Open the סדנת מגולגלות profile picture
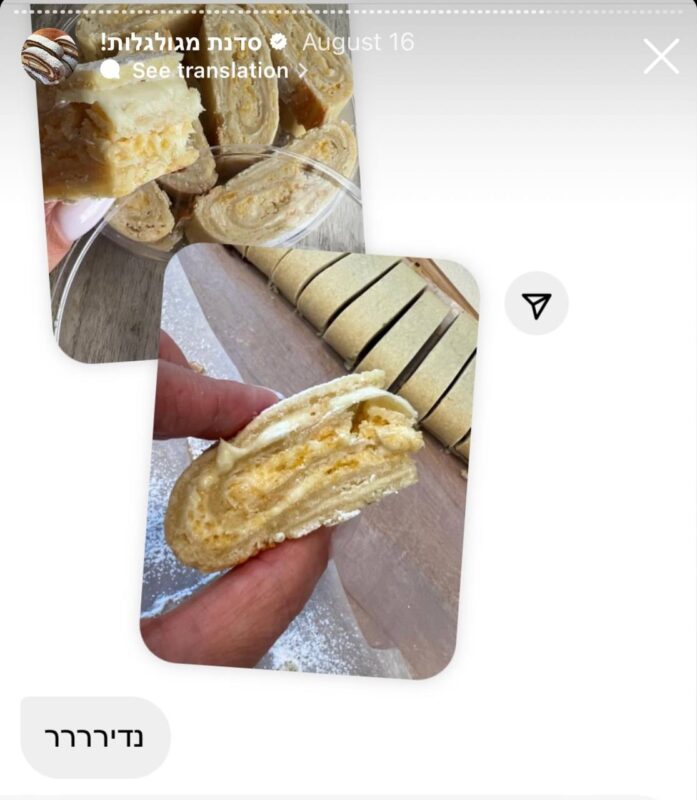Image resolution: width=697 pixels, height=800 pixels. point(49,56)
